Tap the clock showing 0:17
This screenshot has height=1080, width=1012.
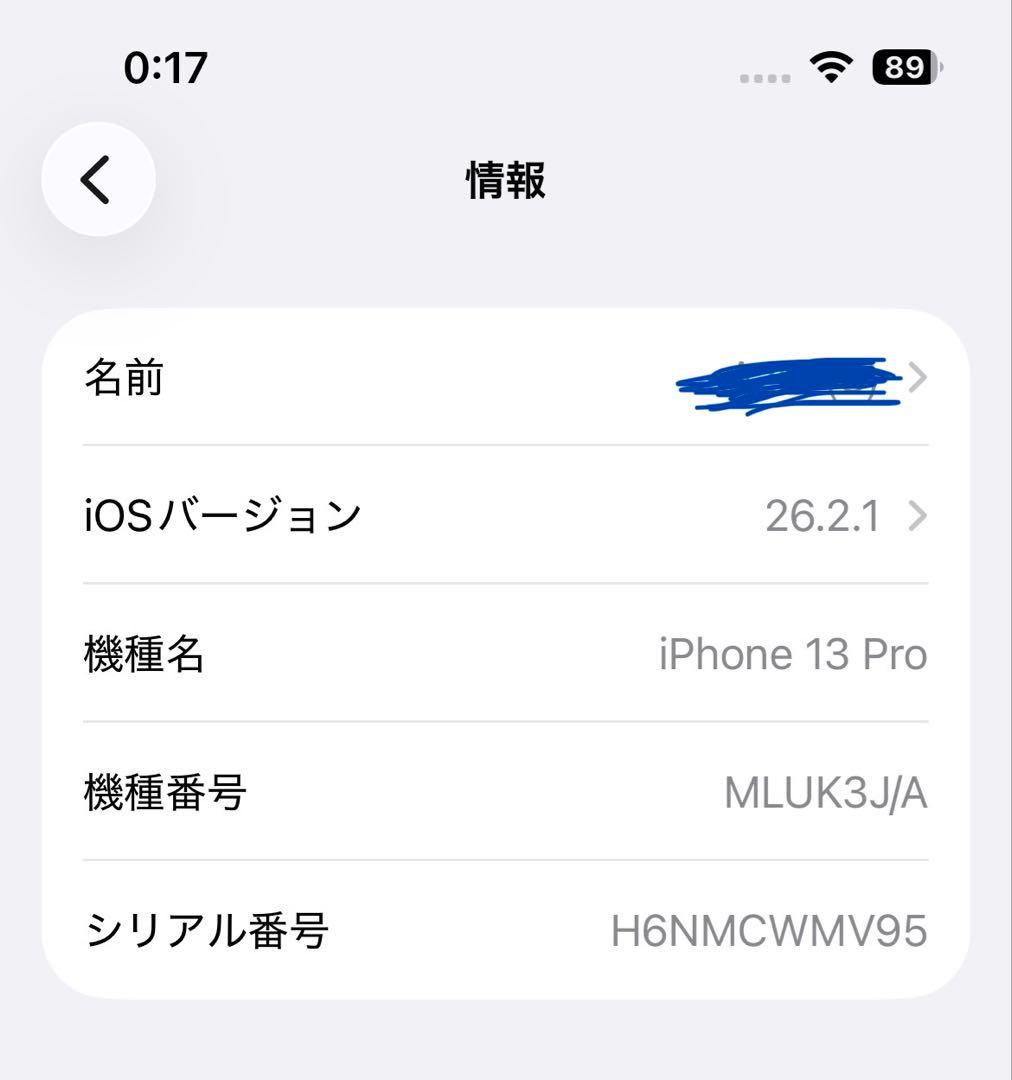pos(167,68)
